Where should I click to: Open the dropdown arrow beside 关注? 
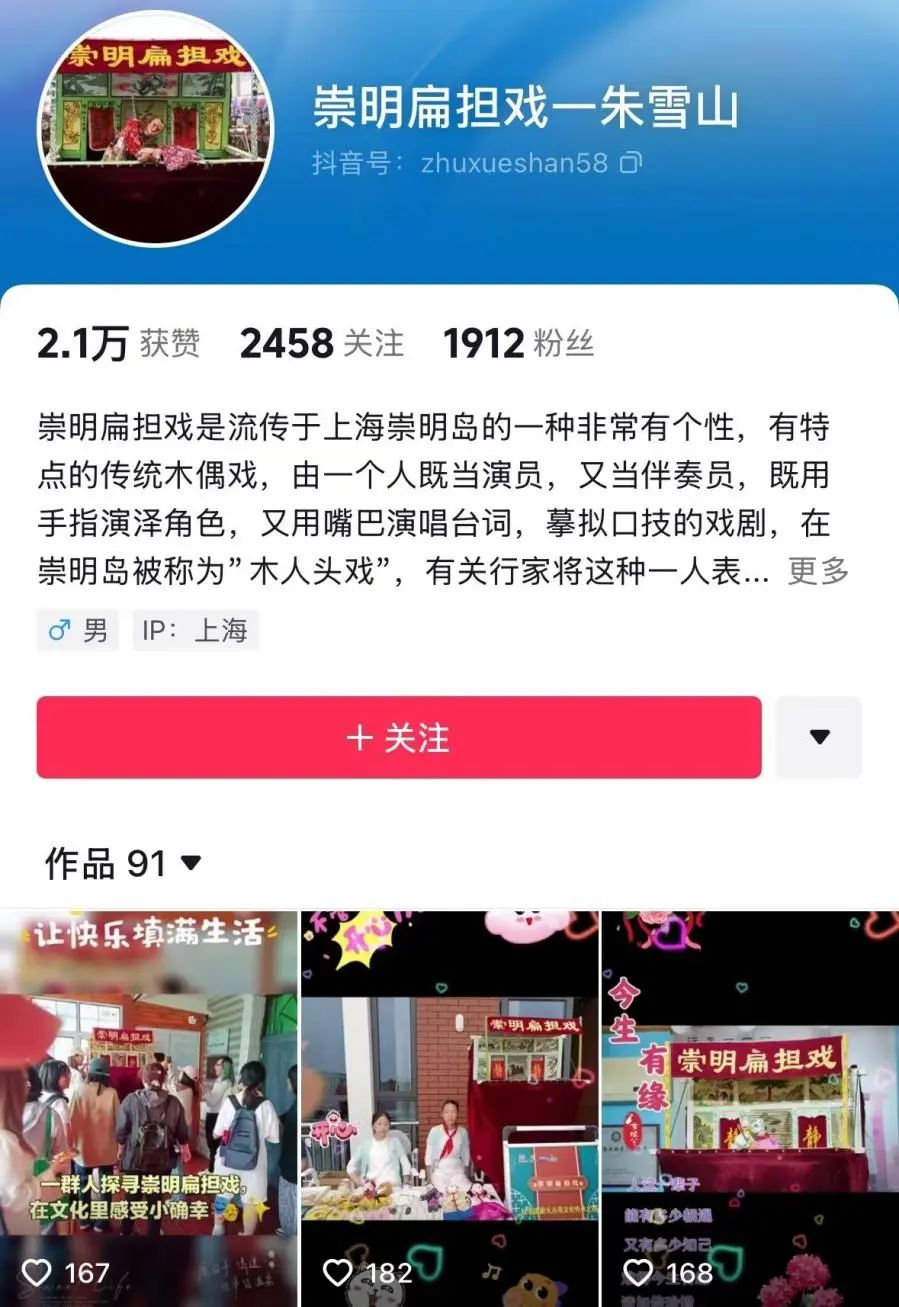[819, 738]
